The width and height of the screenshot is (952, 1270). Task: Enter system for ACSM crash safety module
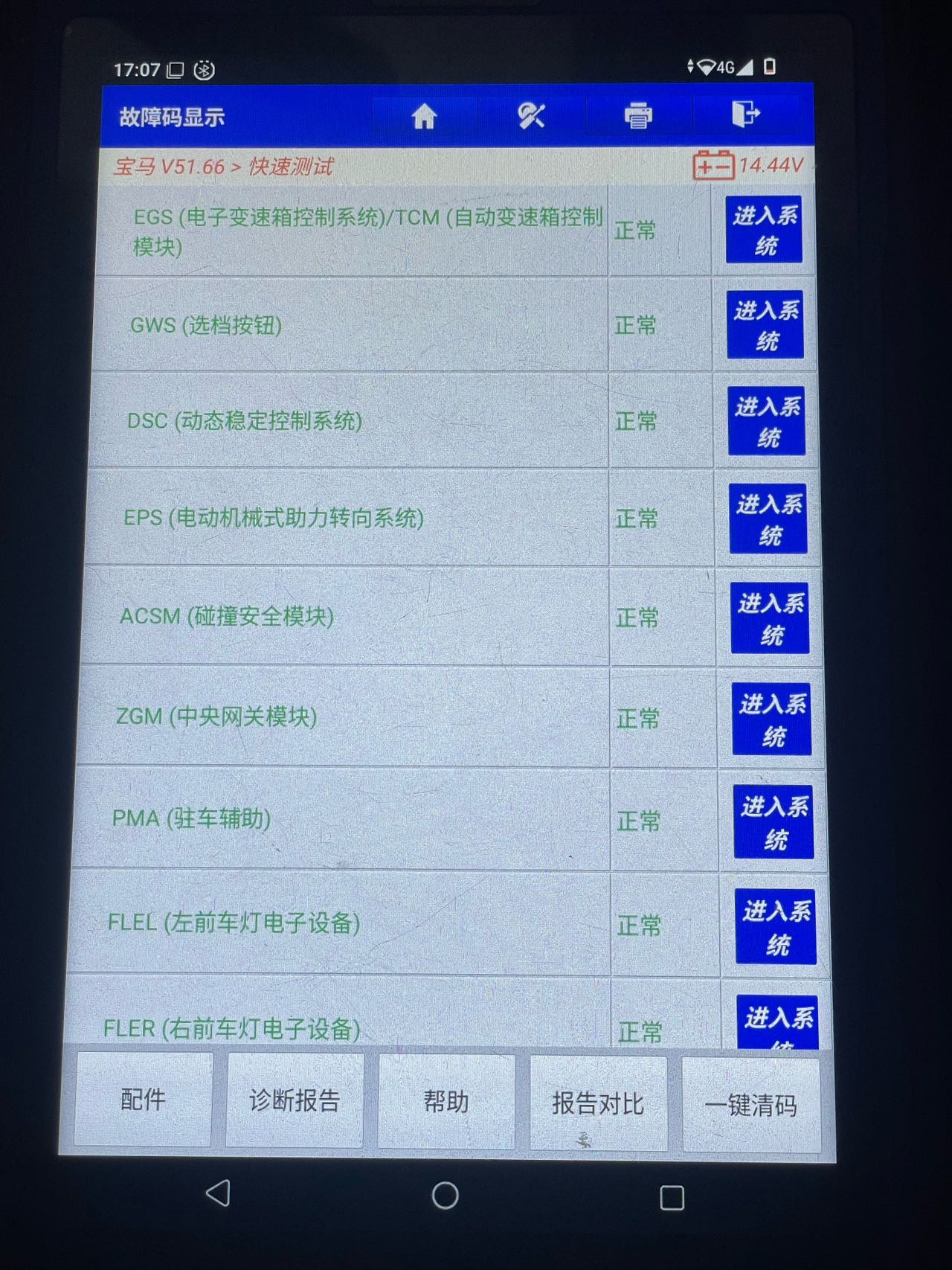pyautogui.click(x=771, y=618)
